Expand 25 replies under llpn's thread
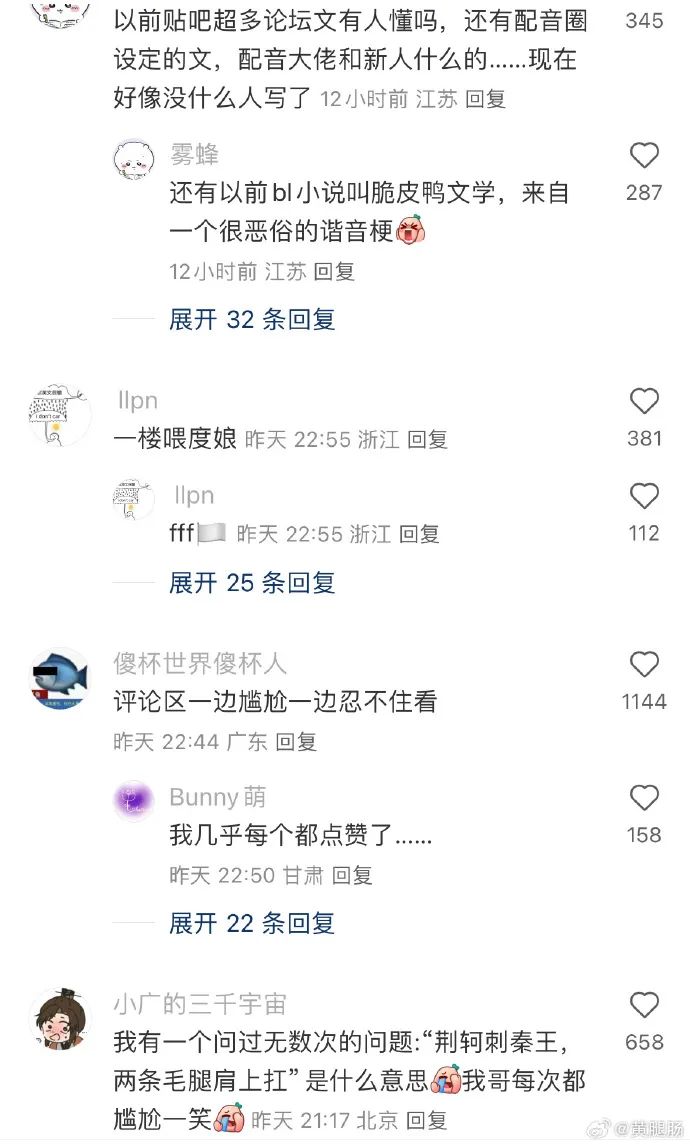Image resolution: width=690 pixels, height=1145 pixels. coord(252,582)
